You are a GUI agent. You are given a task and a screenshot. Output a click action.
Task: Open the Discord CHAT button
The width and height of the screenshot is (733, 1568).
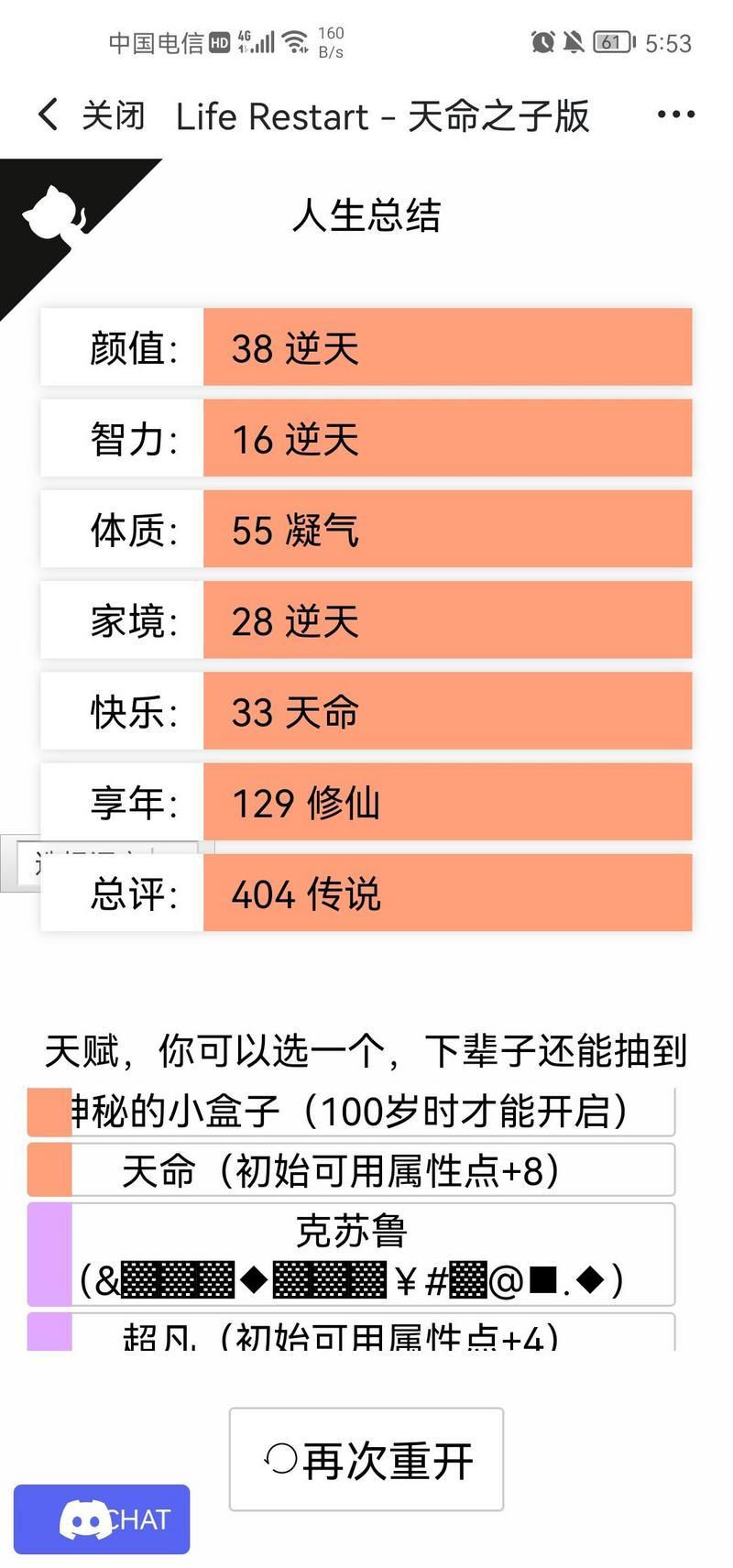point(102,1519)
